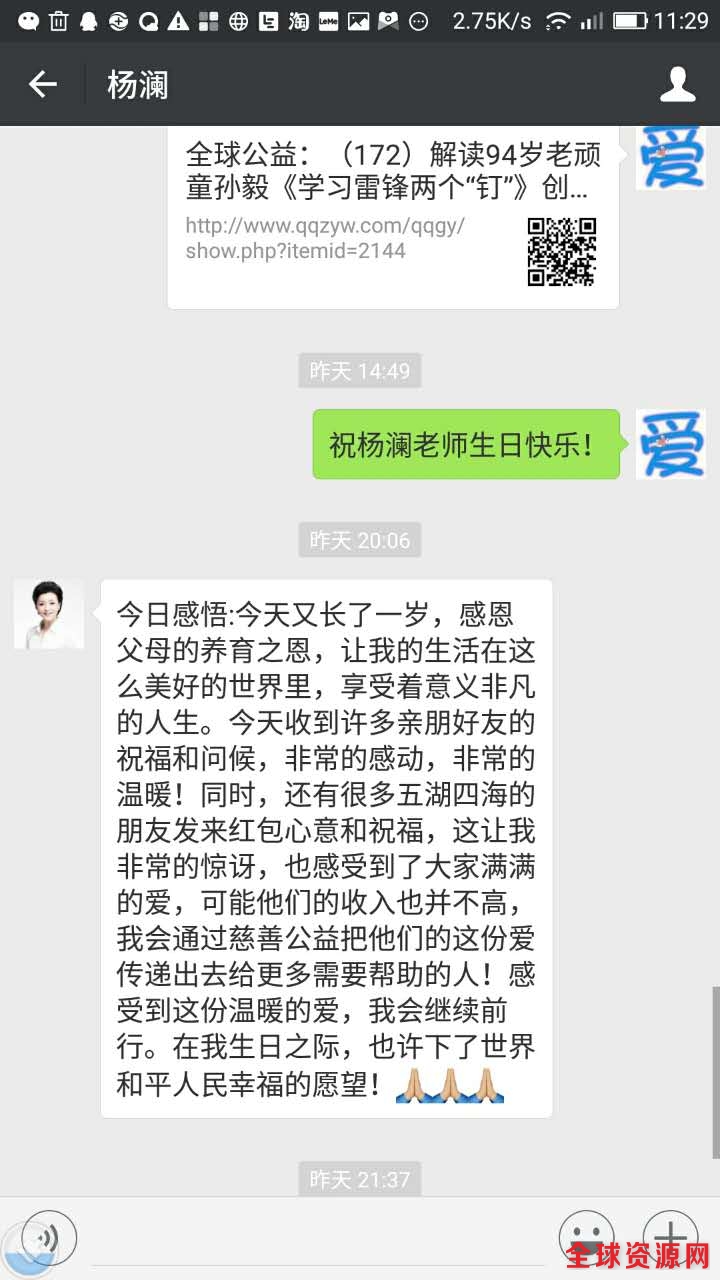Open chat info via profile icon

click(x=677, y=85)
